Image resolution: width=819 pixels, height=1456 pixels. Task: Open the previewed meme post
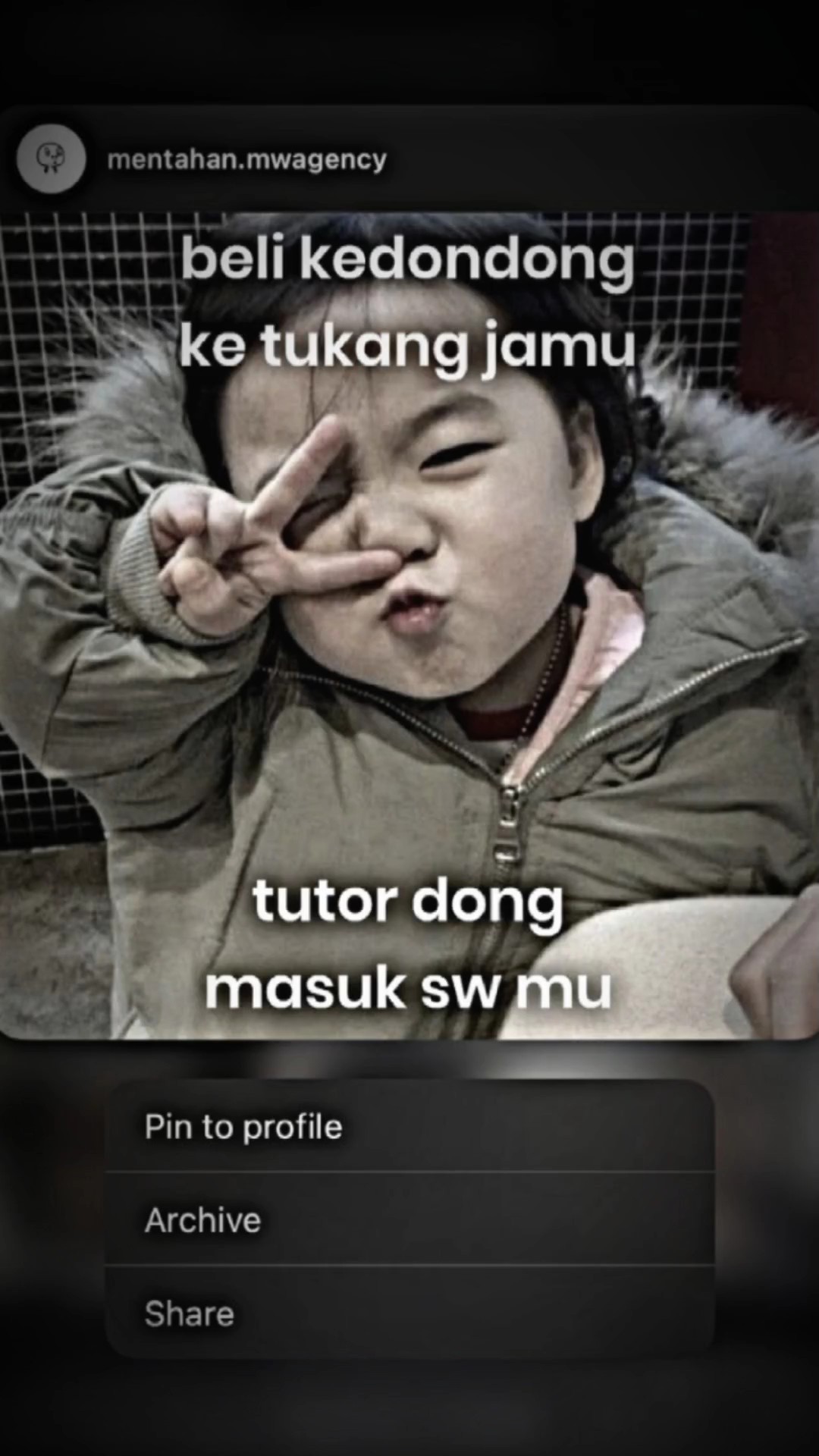point(409,626)
